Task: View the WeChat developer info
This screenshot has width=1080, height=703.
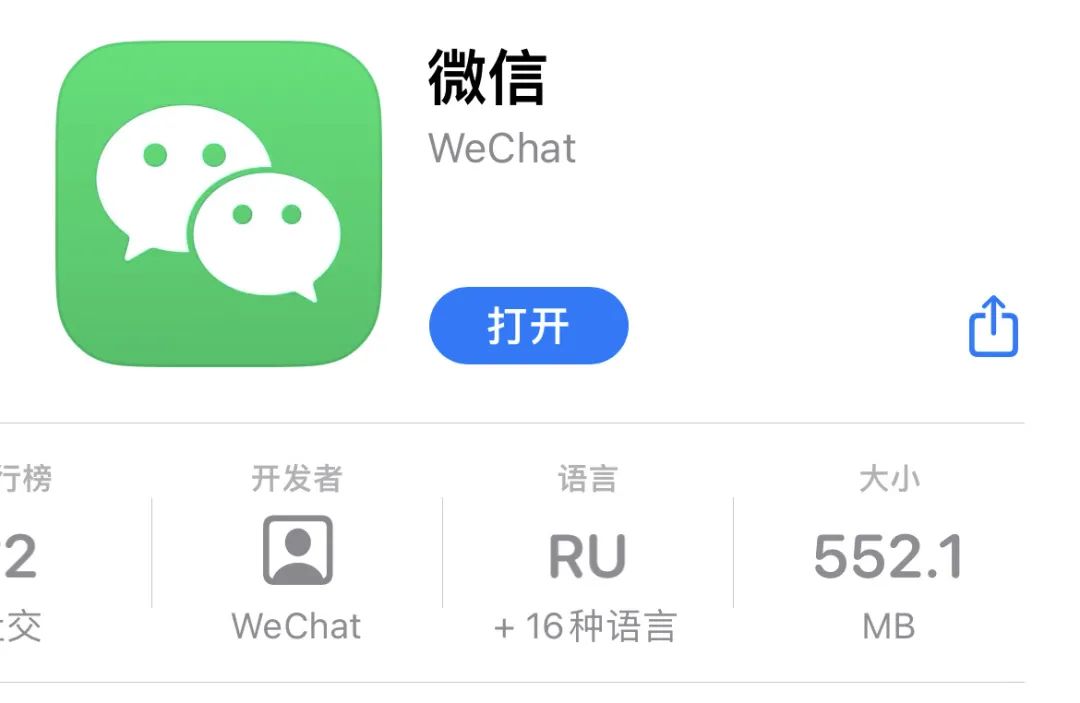Action: click(296, 553)
